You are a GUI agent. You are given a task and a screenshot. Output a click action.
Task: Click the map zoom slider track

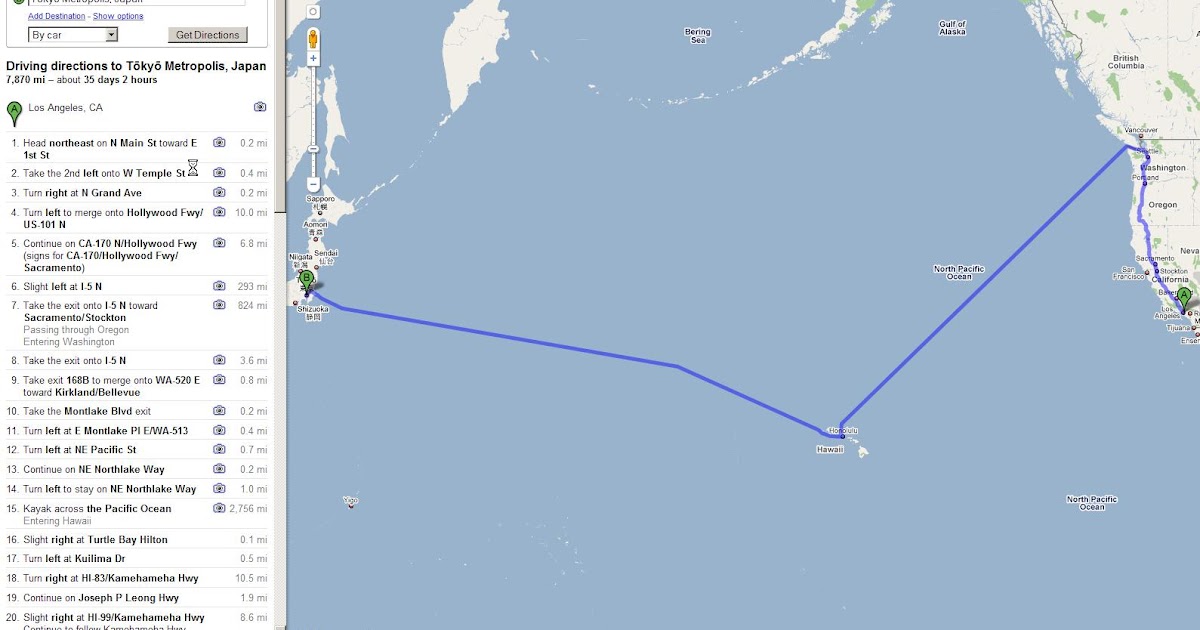click(313, 122)
